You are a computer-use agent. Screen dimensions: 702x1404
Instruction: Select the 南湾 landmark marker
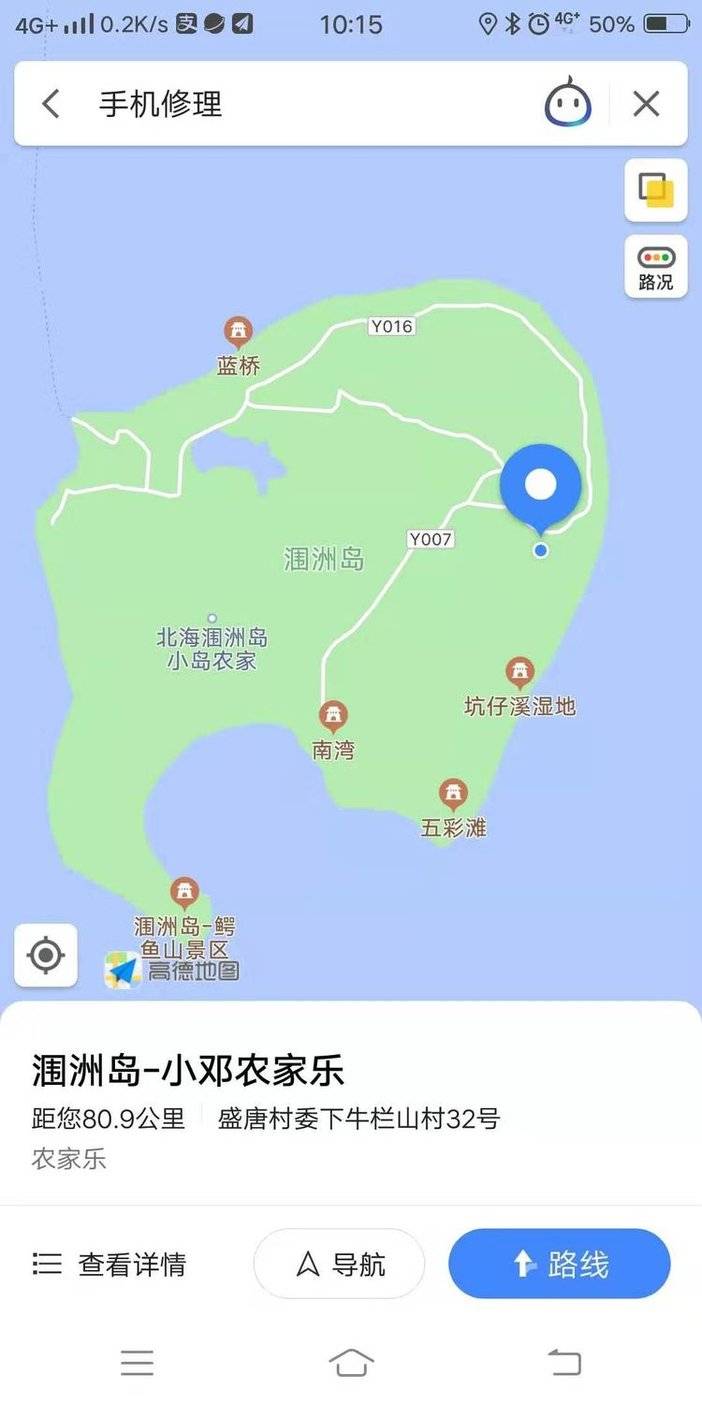[333, 717]
